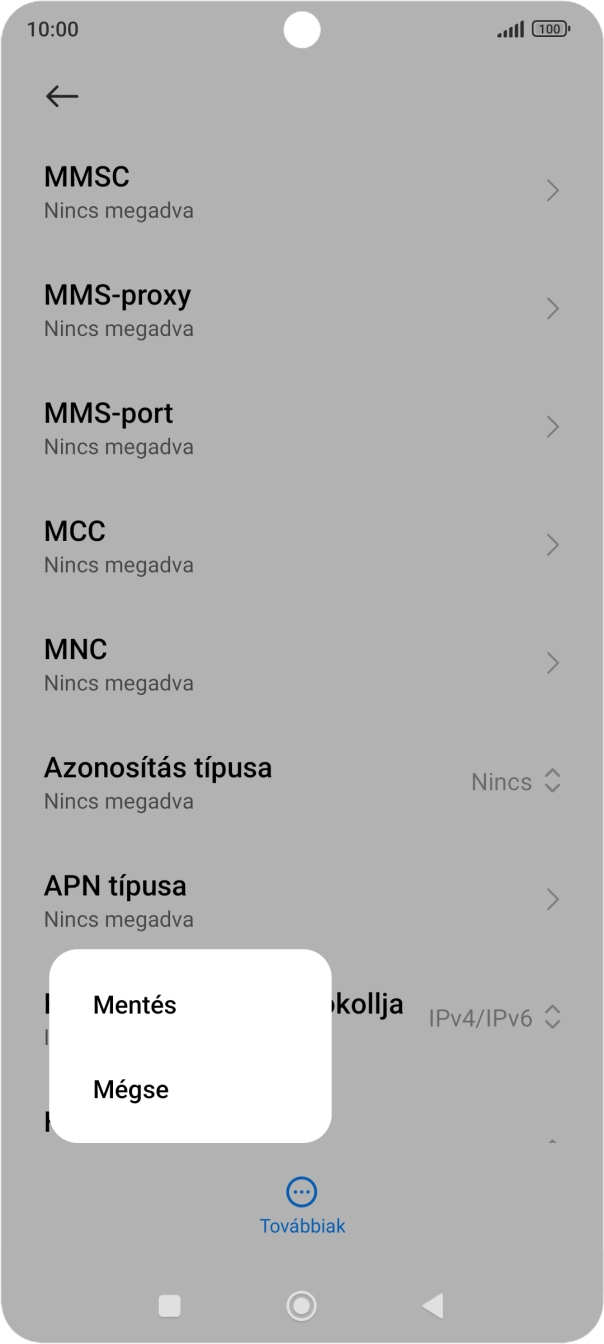Viewport: 604px width, 1344px height.
Task: Open APN típusa setting
Action: tap(300, 900)
